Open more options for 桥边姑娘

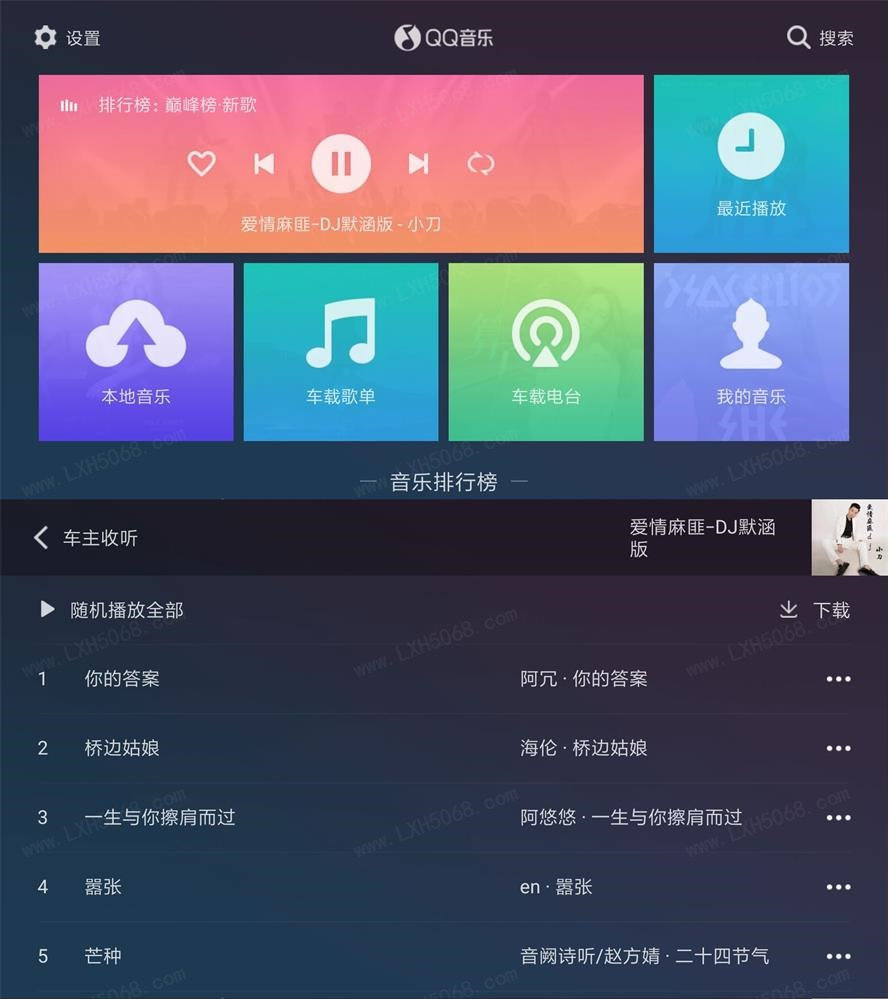838,748
